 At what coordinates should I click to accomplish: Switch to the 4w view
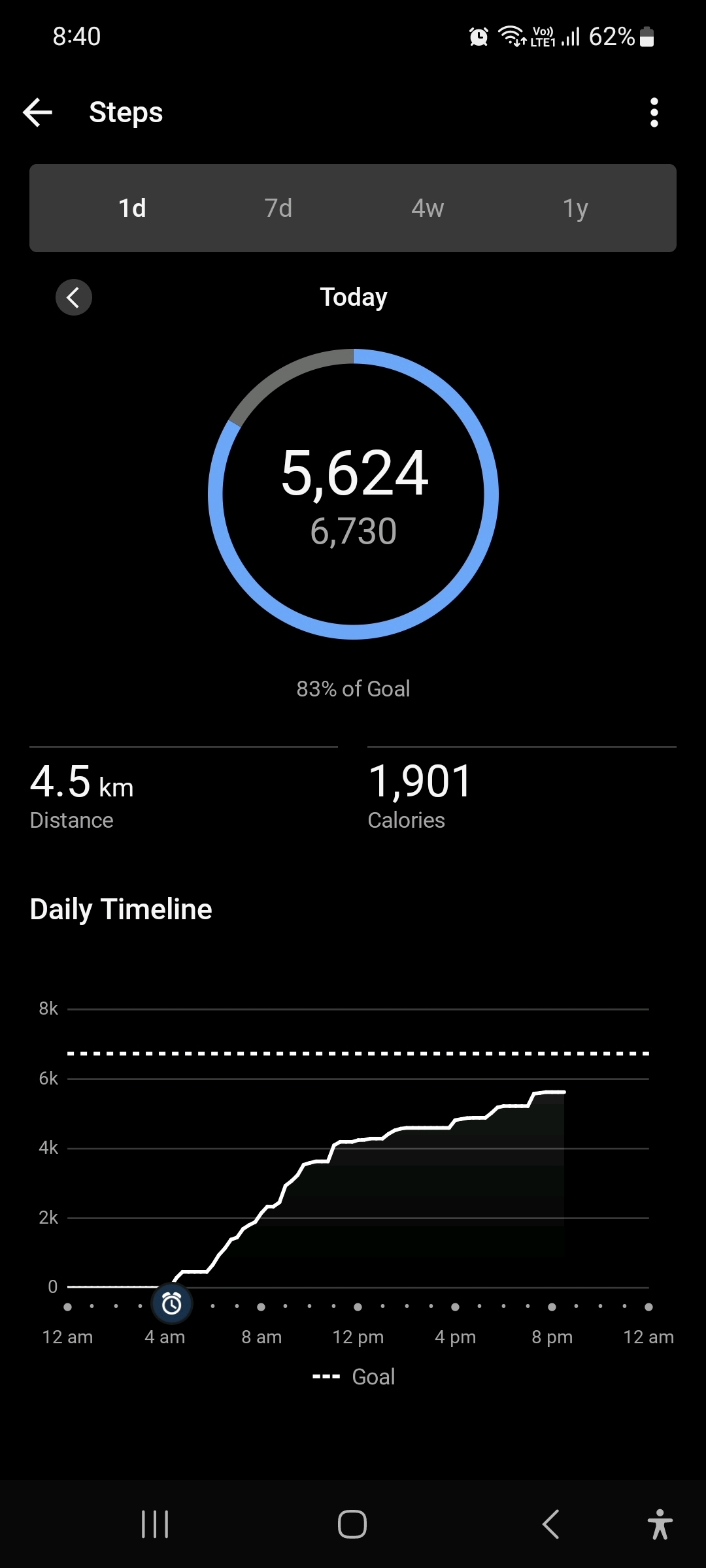(x=428, y=208)
